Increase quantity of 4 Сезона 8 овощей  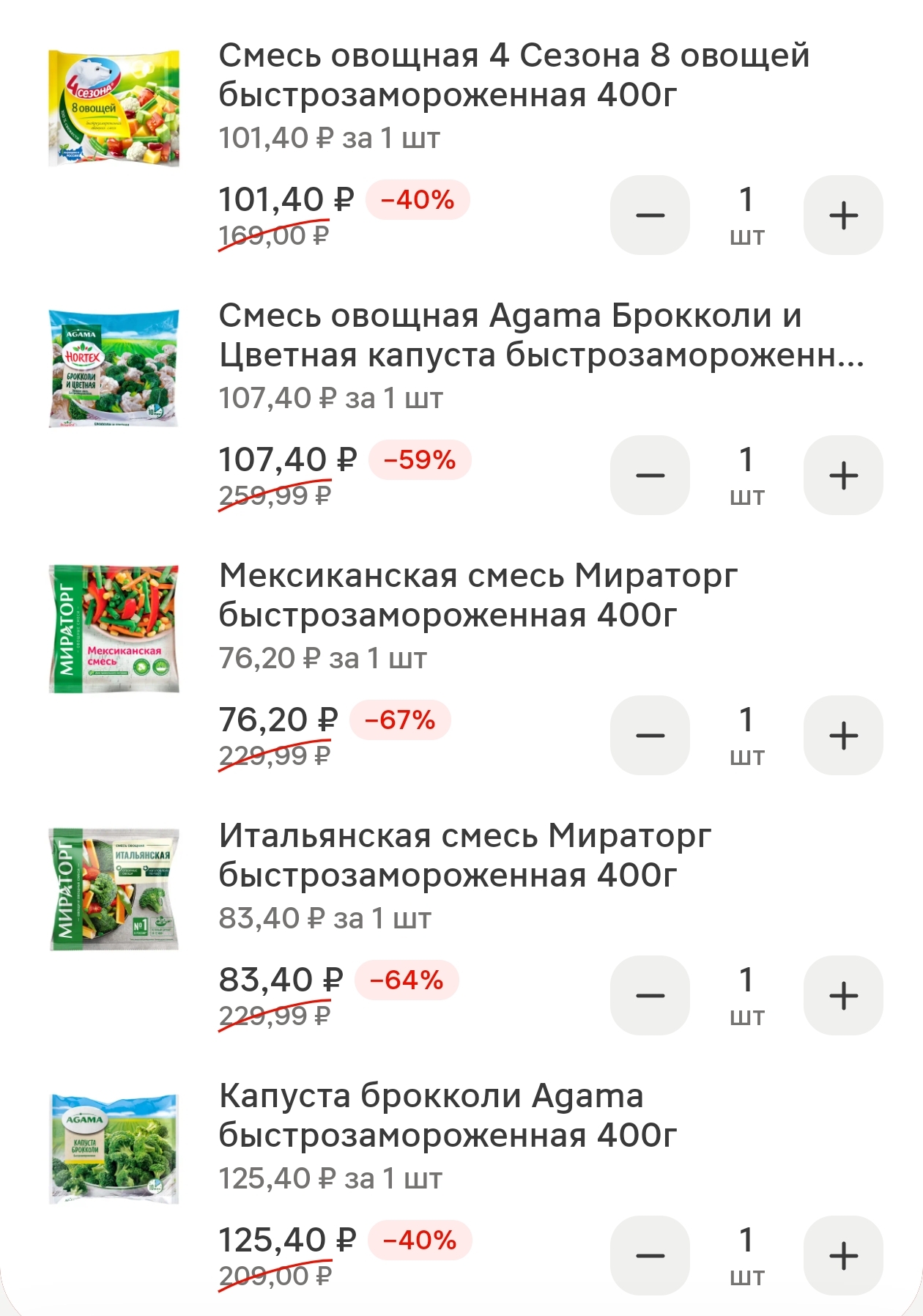coord(843,215)
